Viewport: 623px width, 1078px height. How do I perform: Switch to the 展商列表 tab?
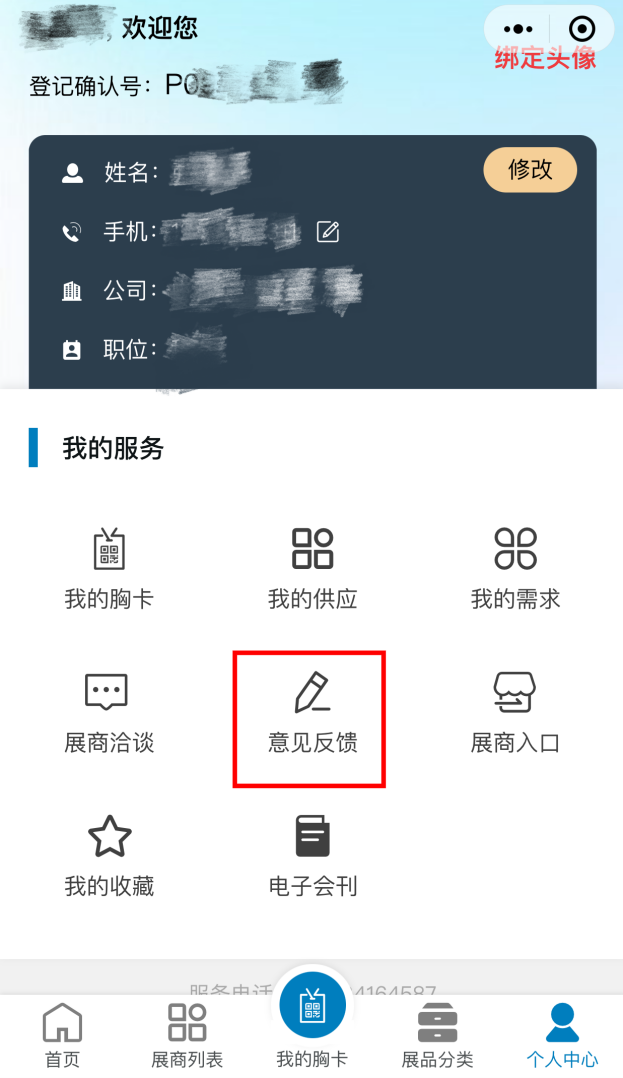point(187,1036)
